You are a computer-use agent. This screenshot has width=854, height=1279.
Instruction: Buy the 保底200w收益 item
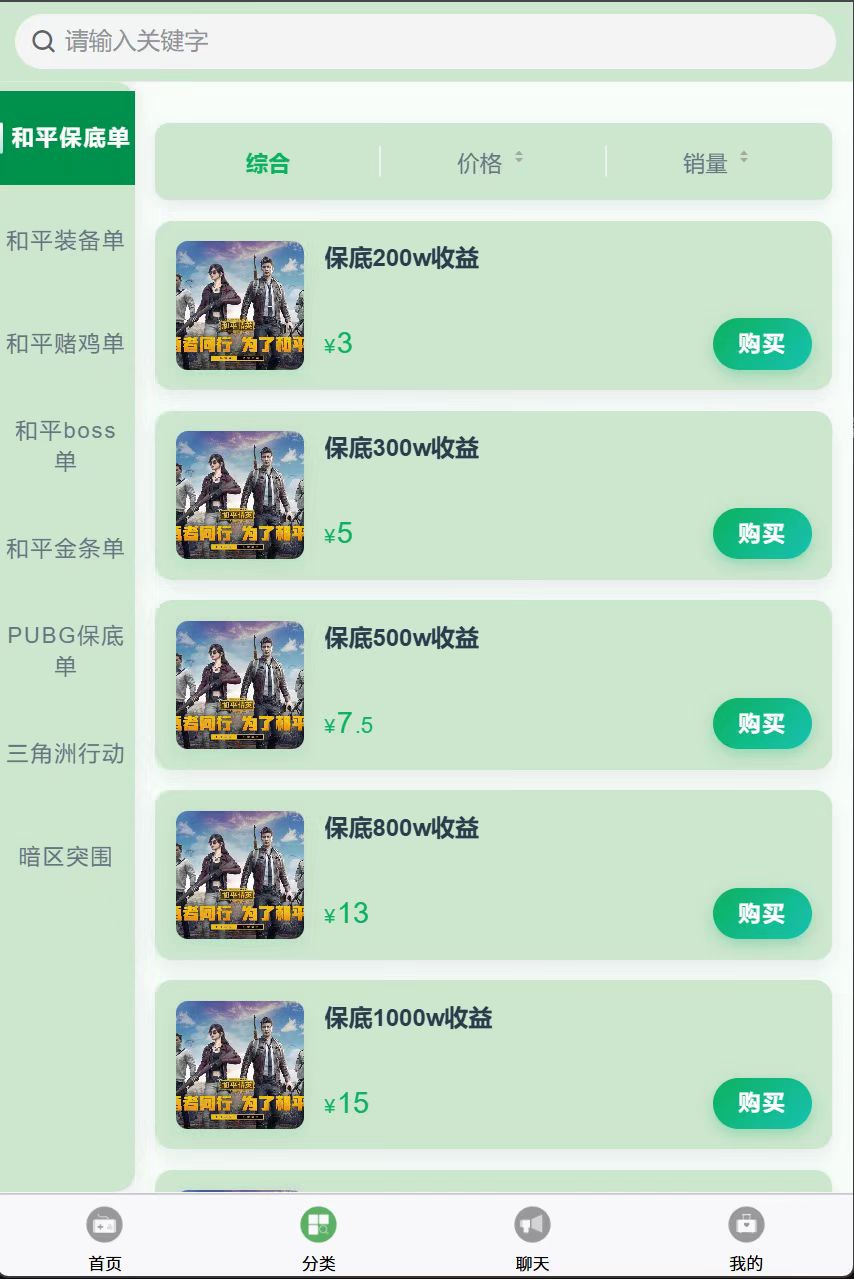761,344
